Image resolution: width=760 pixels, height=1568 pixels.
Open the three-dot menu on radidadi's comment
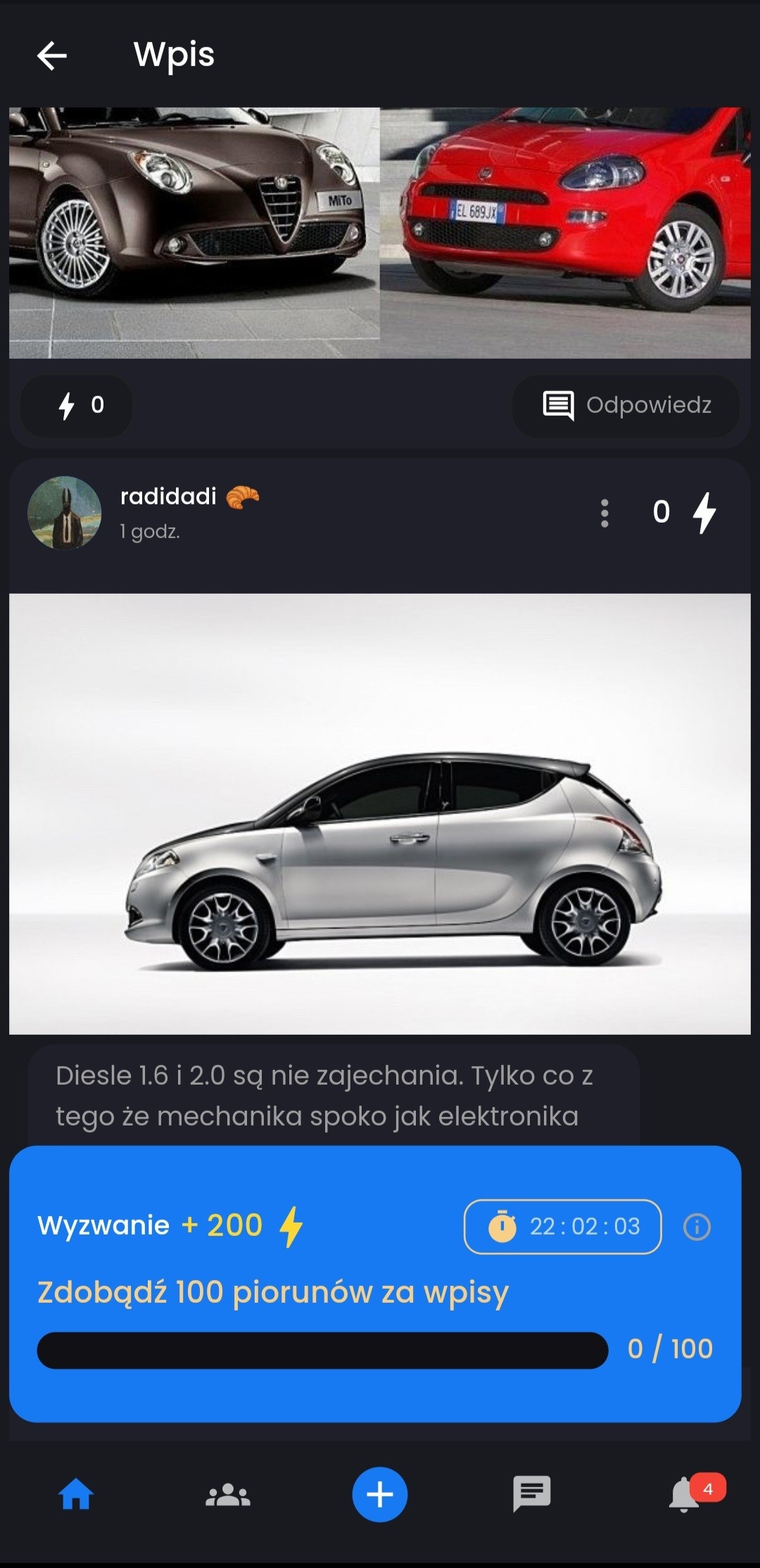click(x=604, y=514)
